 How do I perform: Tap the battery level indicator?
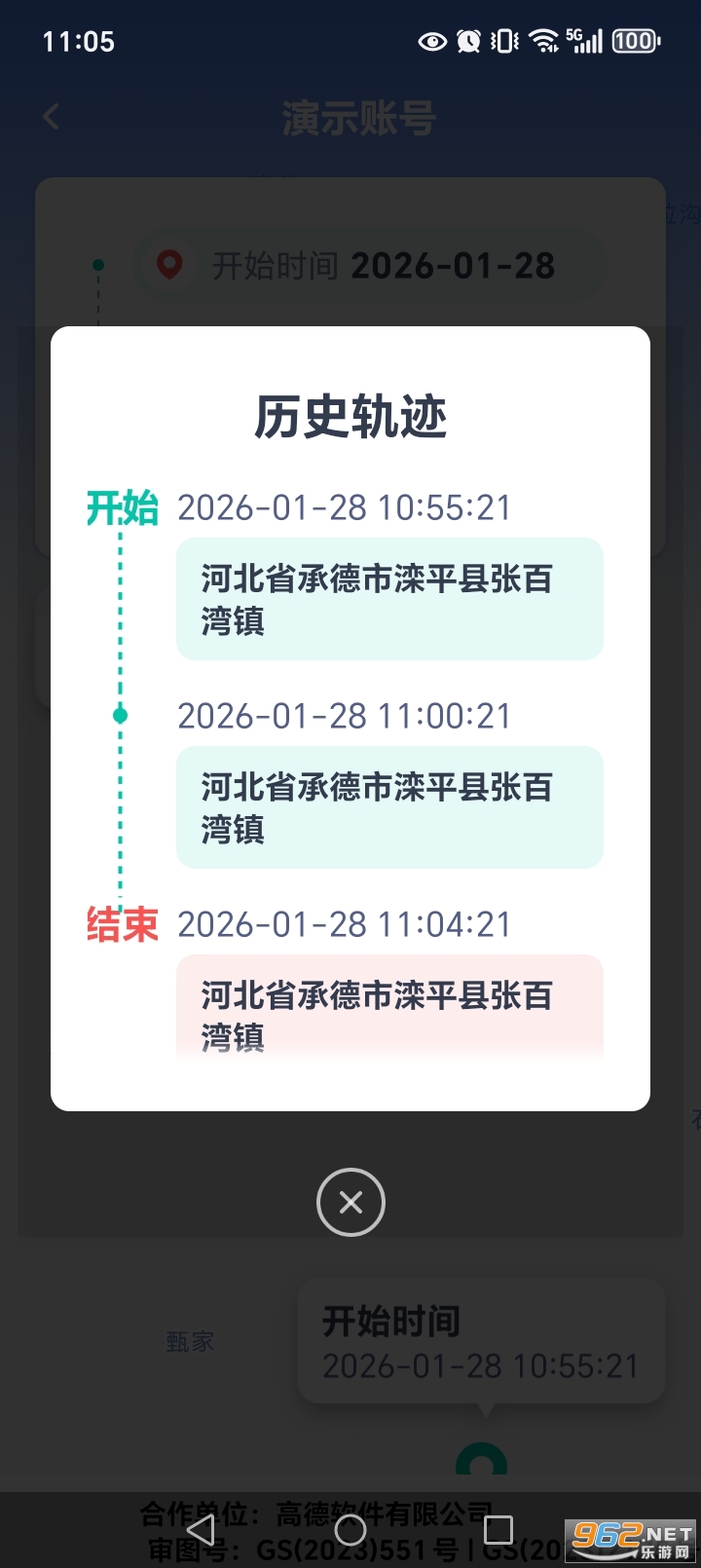click(633, 41)
